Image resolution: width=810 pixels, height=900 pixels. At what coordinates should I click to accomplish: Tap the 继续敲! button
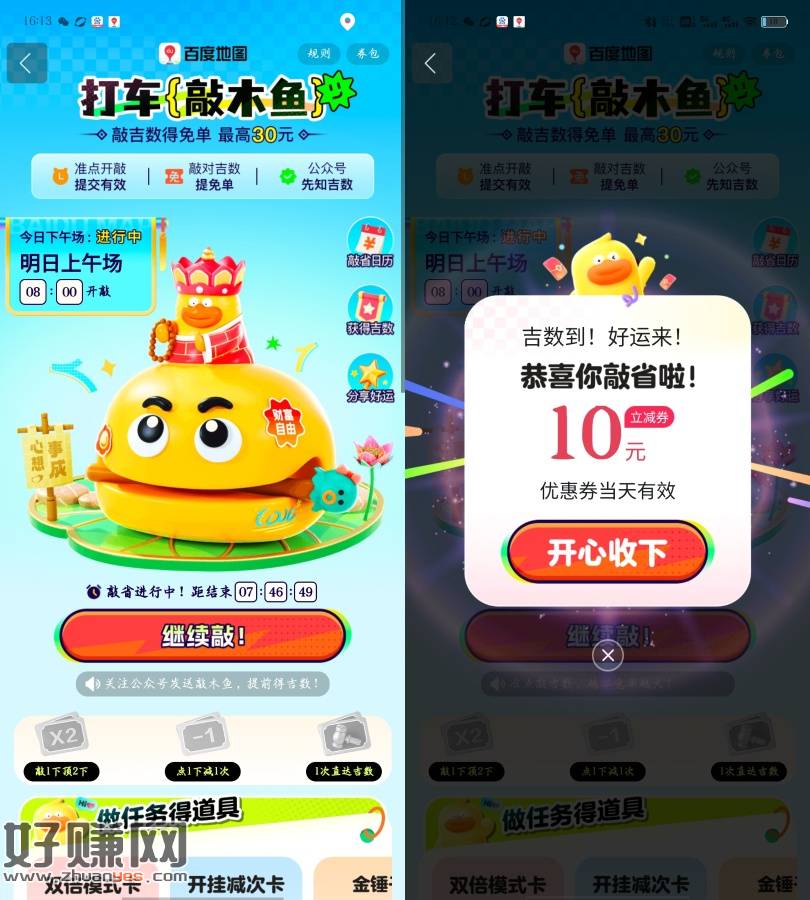(x=203, y=636)
